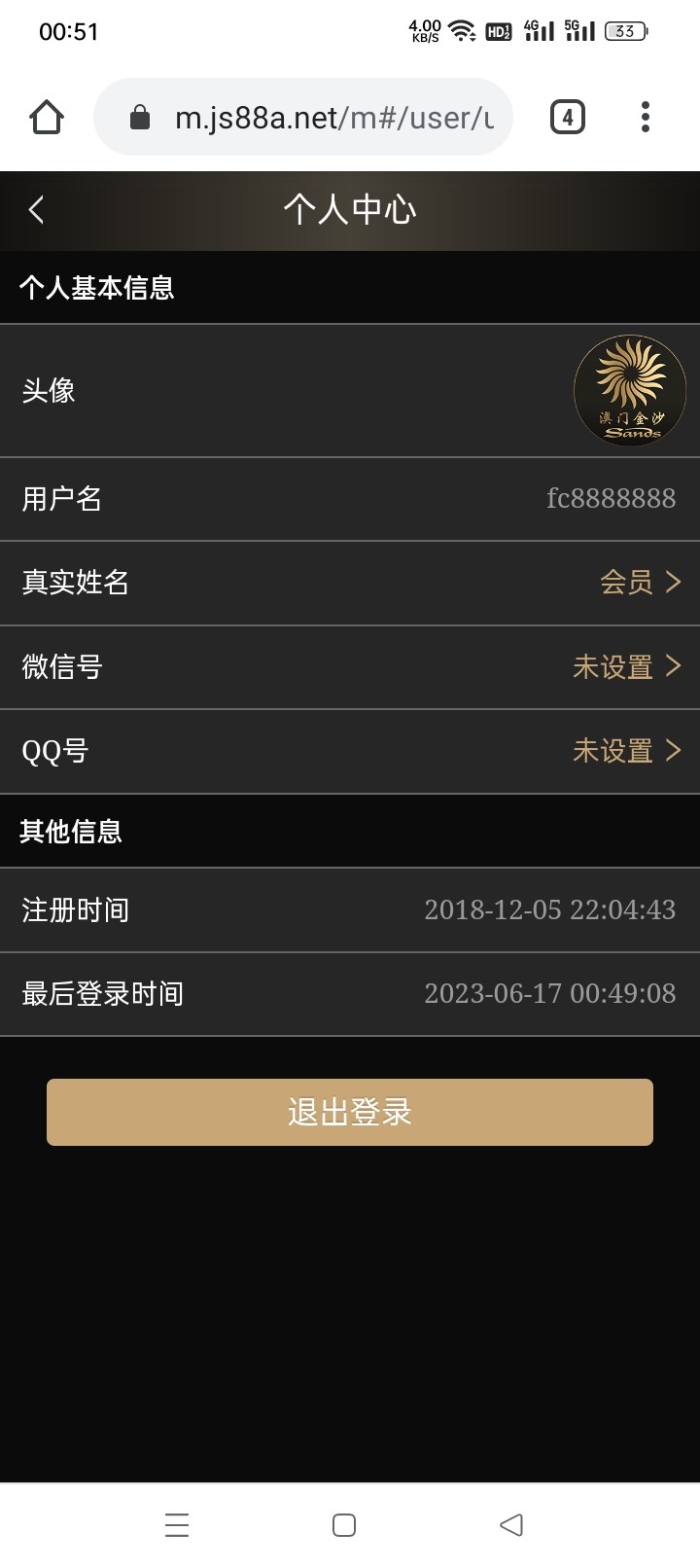Open system recent apps
Screen dimensions: 700x1568
point(177,1524)
